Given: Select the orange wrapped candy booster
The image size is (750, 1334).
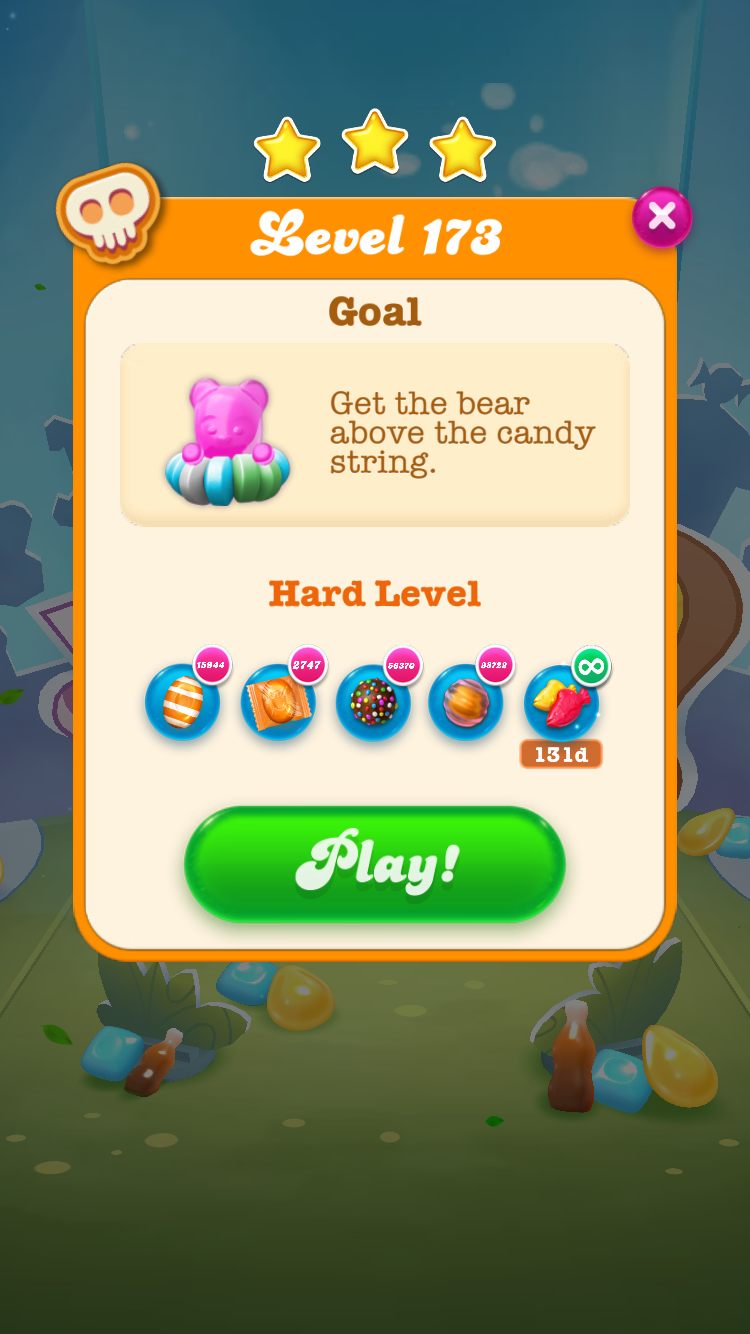Looking at the screenshot, I should pos(278,702).
